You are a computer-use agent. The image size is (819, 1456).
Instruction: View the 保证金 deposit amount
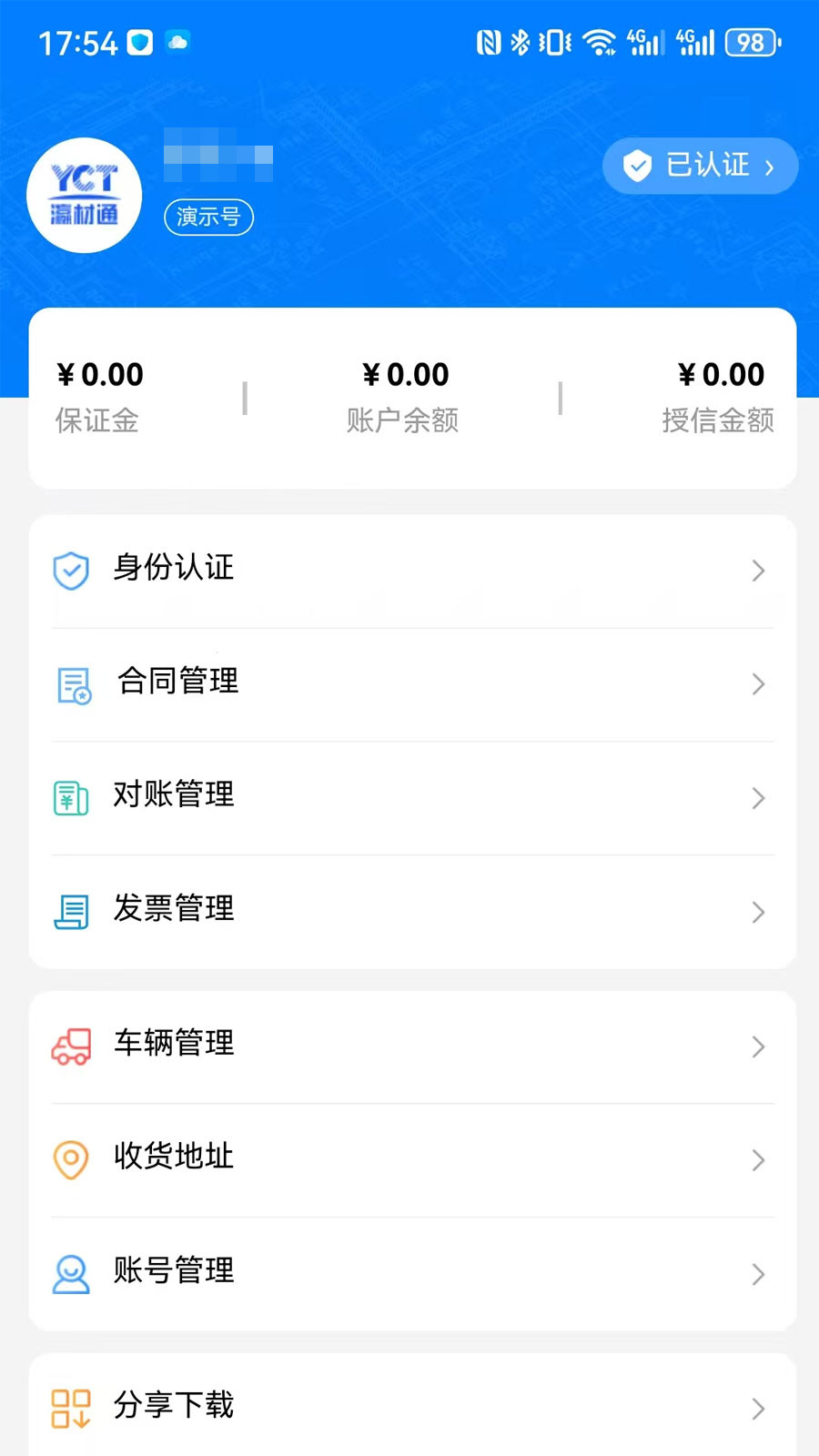click(99, 397)
